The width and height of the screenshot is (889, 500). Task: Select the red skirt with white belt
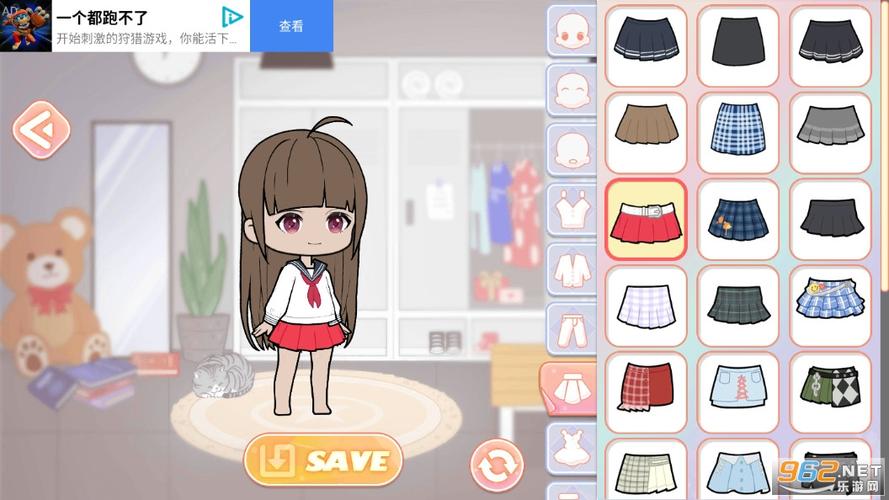pyautogui.click(x=646, y=220)
